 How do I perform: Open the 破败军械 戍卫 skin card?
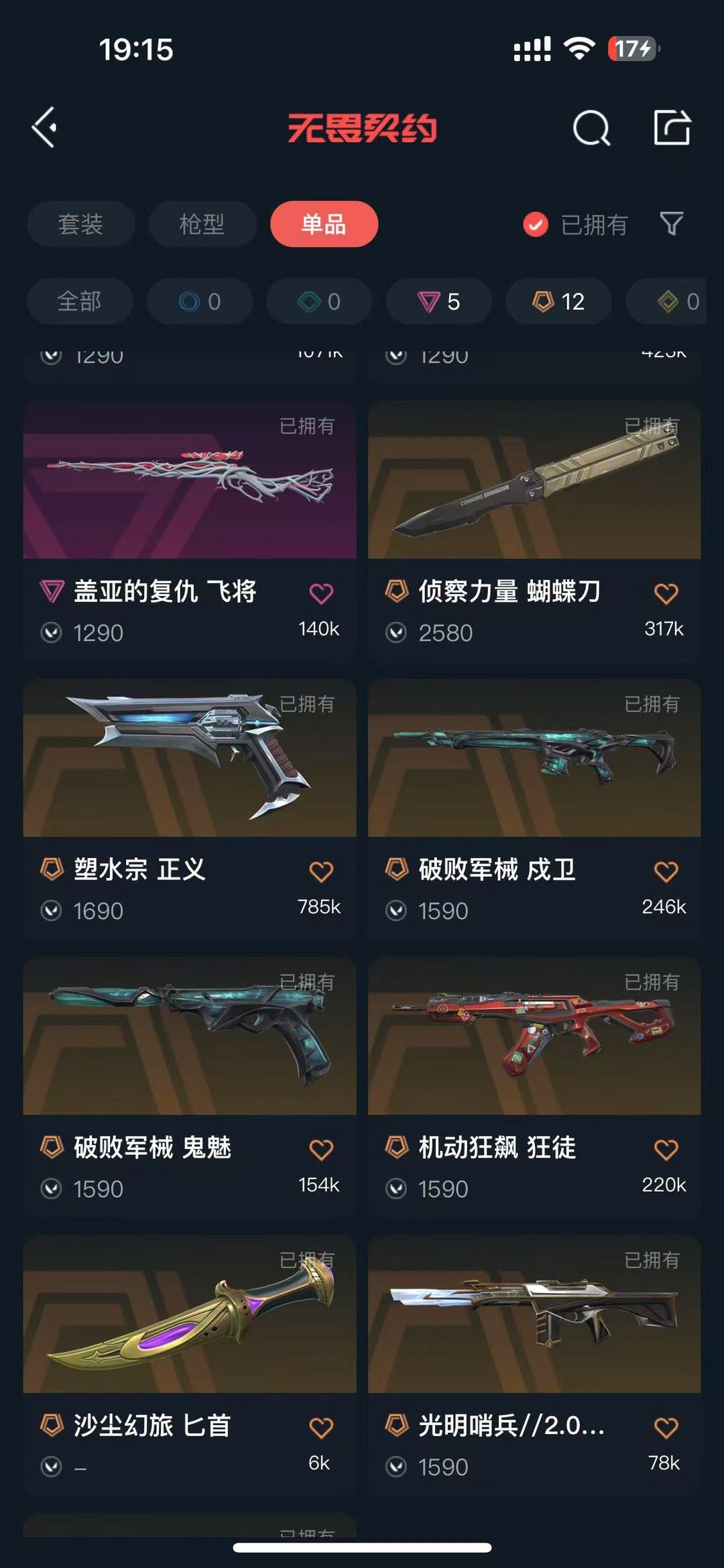[534, 809]
